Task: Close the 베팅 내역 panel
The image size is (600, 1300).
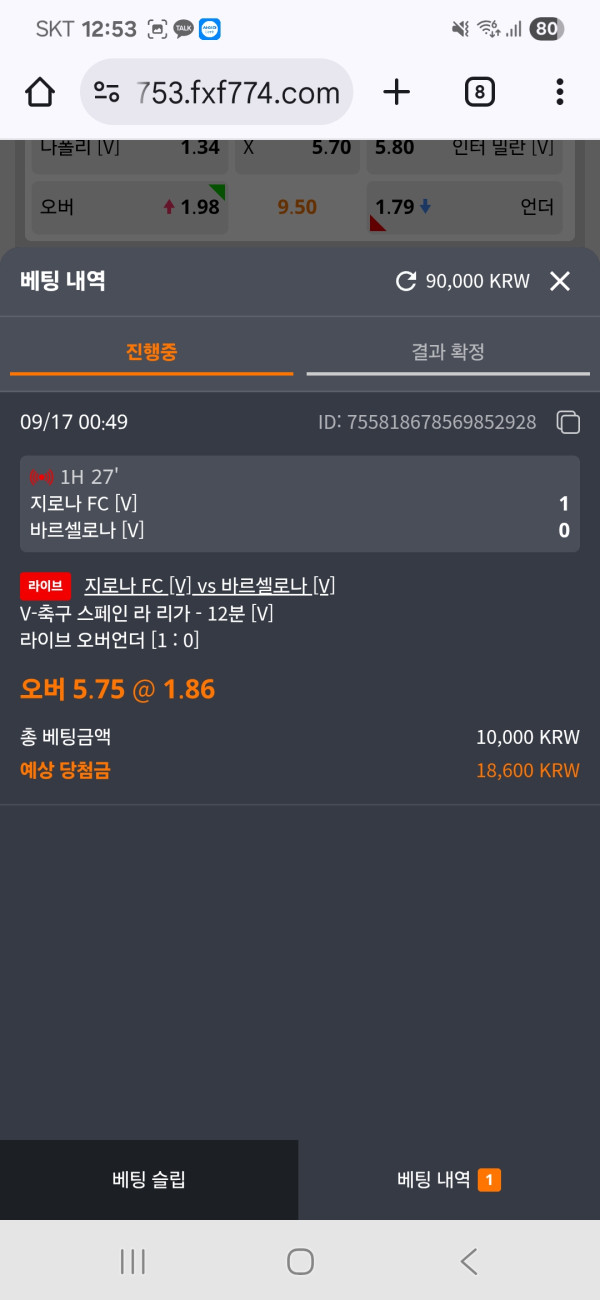Action: tap(560, 281)
